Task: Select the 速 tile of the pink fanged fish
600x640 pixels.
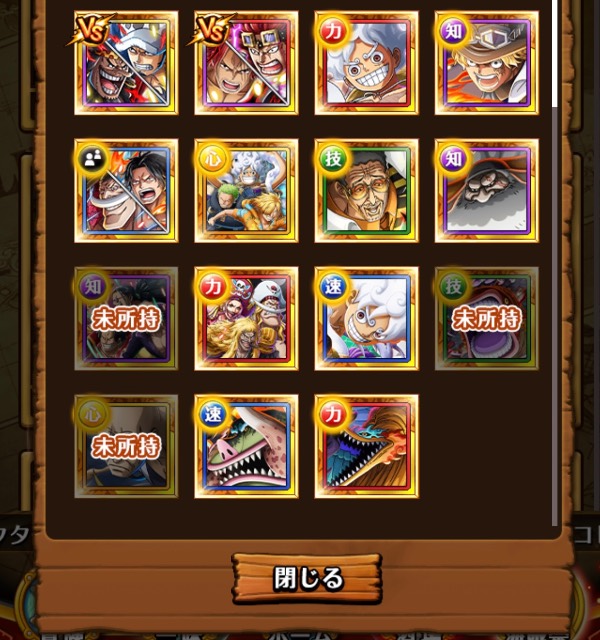Action: coord(246,447)
